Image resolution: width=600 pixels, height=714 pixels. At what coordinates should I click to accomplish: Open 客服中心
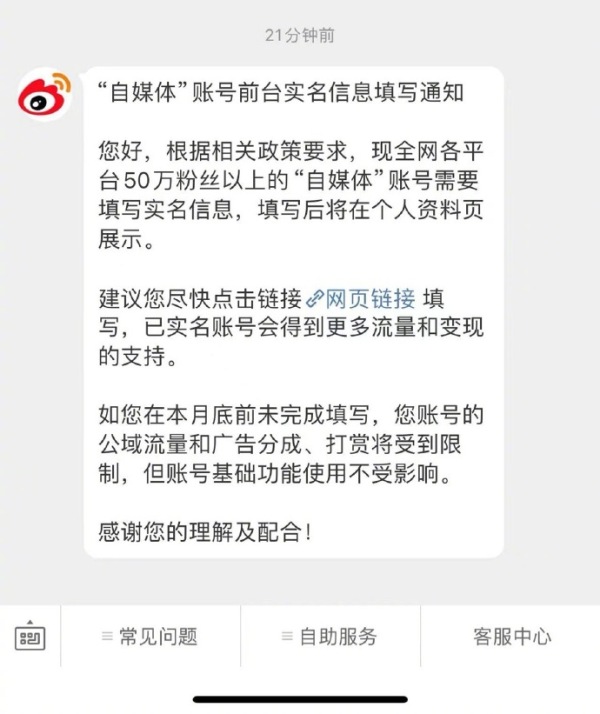[511, 636]
